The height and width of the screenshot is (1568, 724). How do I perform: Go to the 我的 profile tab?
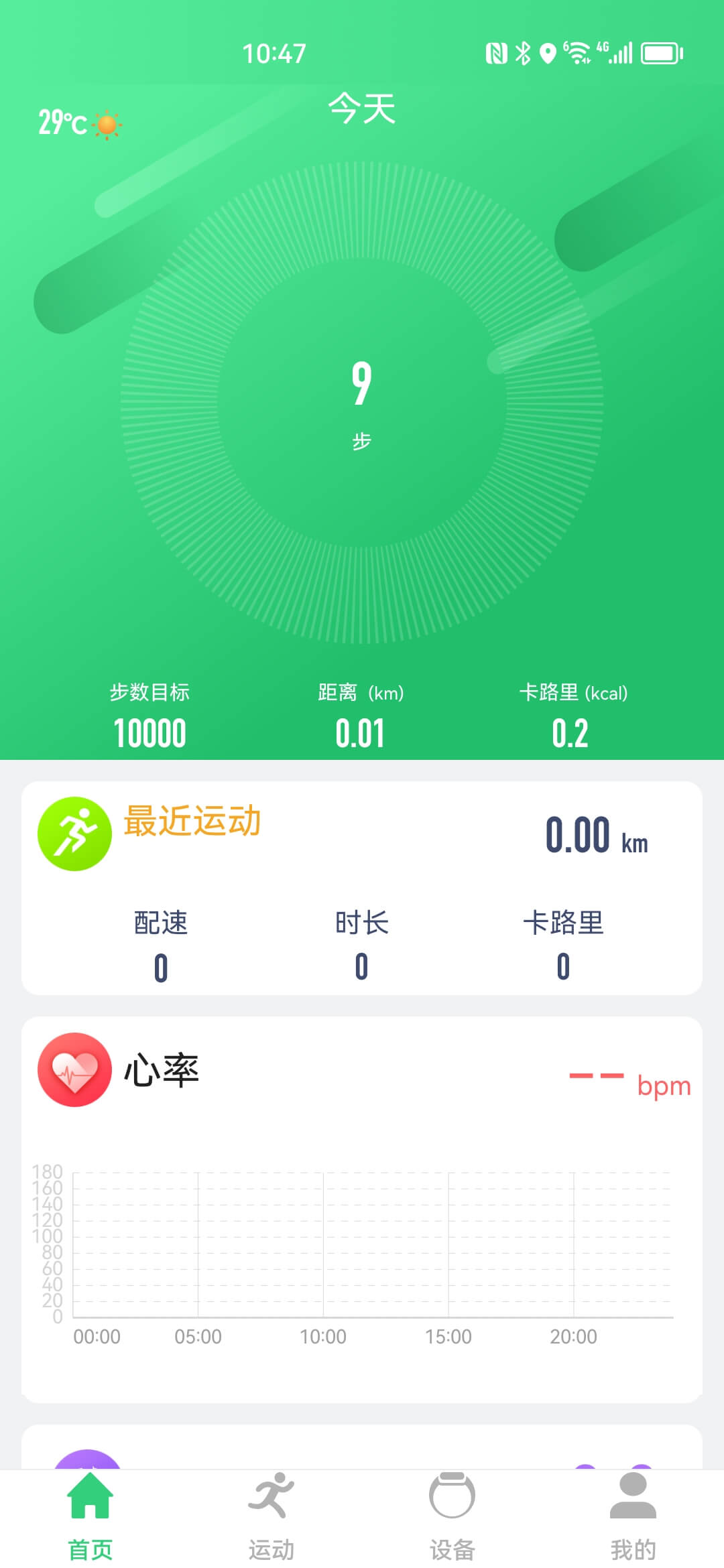click(x=633, y=1517)
